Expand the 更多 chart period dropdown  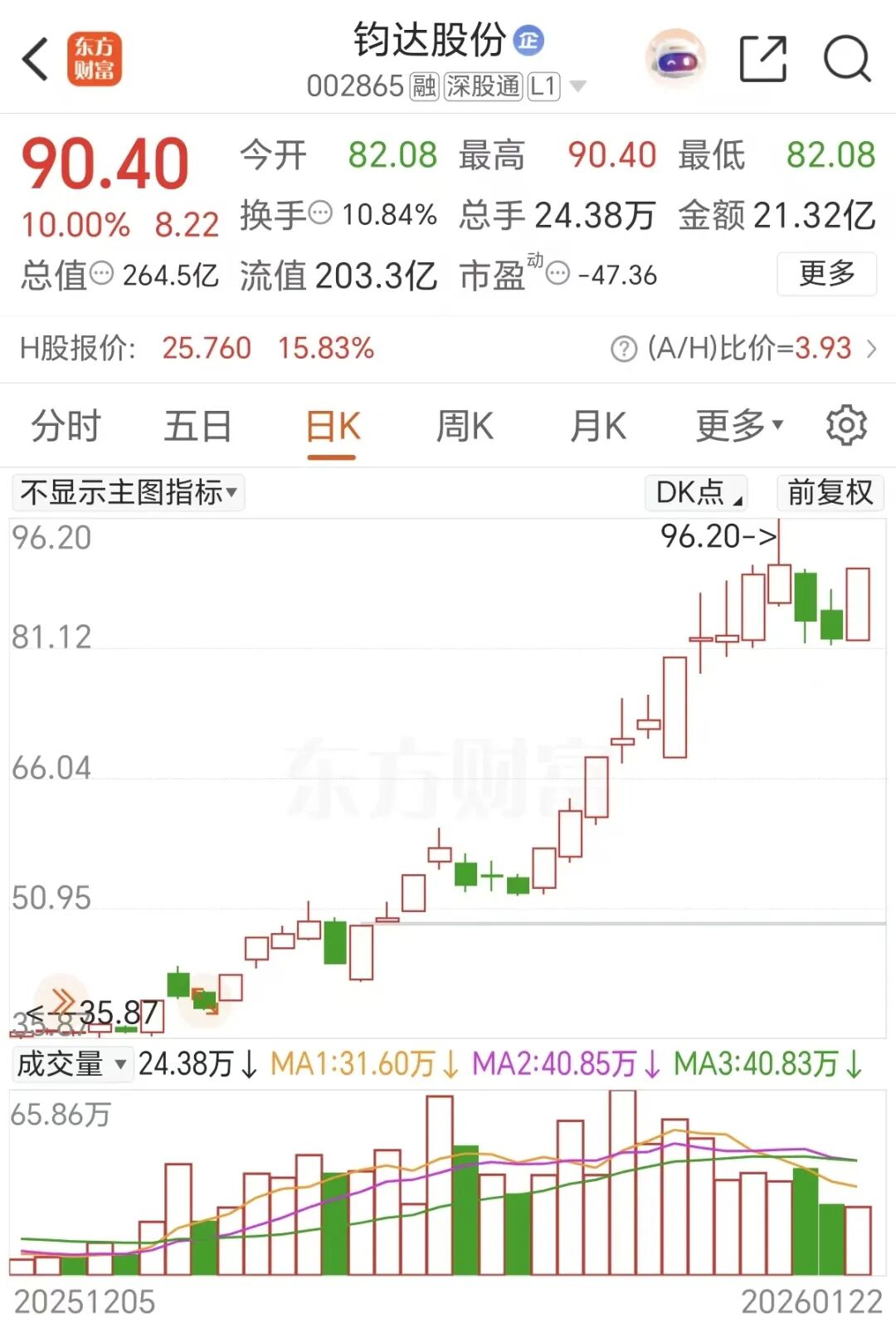coord(738,425)
